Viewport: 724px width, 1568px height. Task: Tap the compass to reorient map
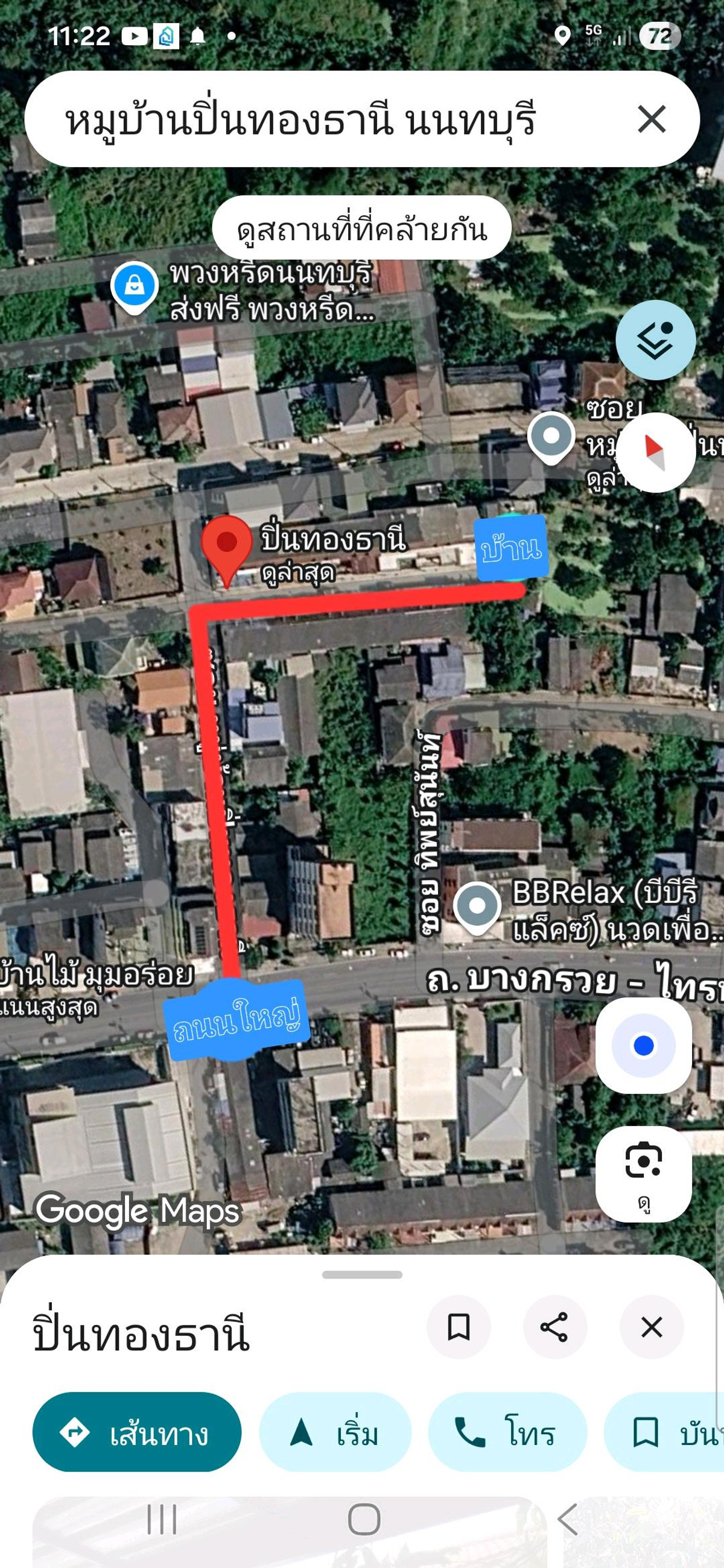pyautogui.click(x=656, y=452)
